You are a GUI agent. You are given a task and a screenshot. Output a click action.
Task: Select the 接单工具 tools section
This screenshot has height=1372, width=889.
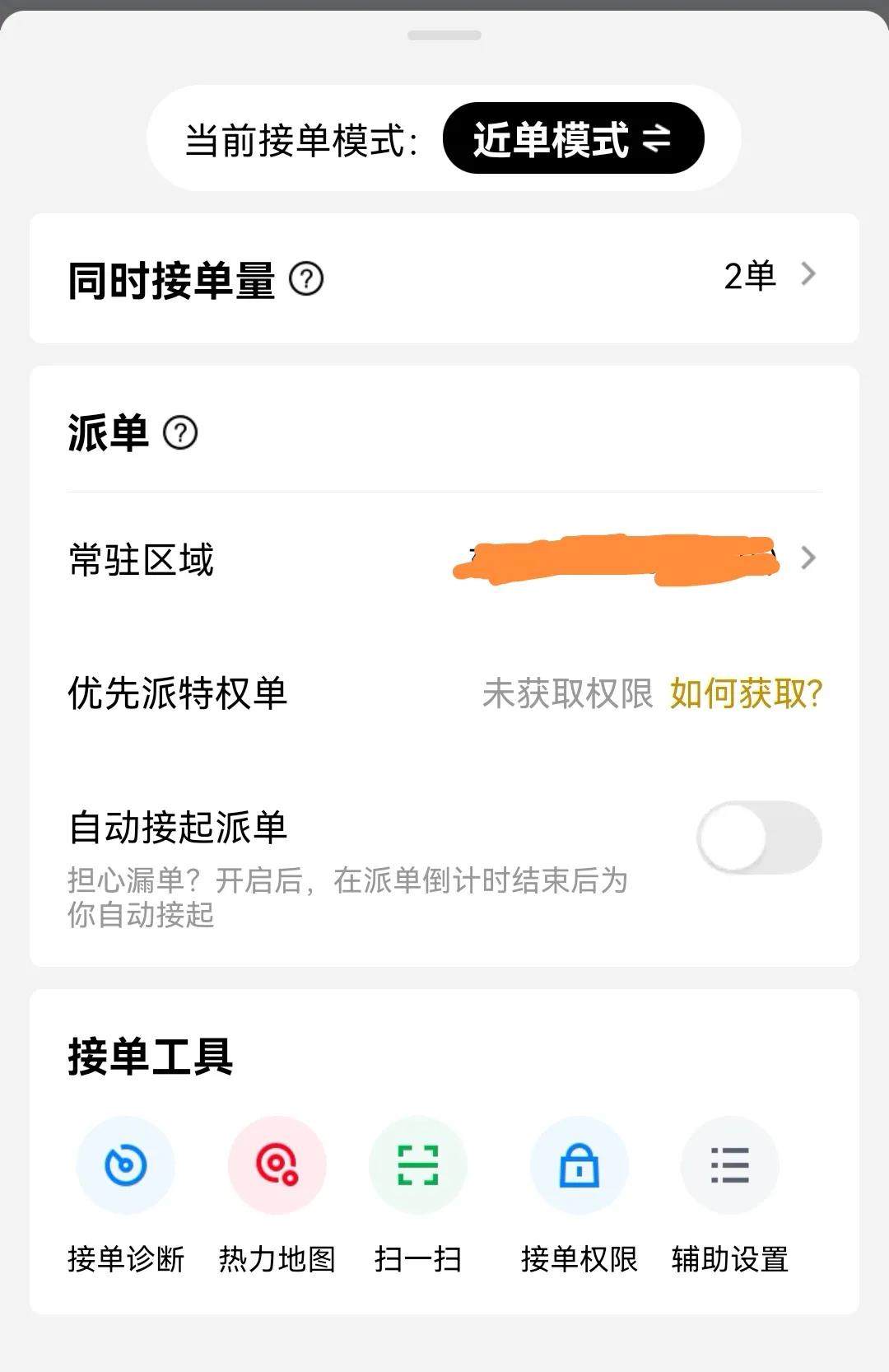[x=148, y=1058]
